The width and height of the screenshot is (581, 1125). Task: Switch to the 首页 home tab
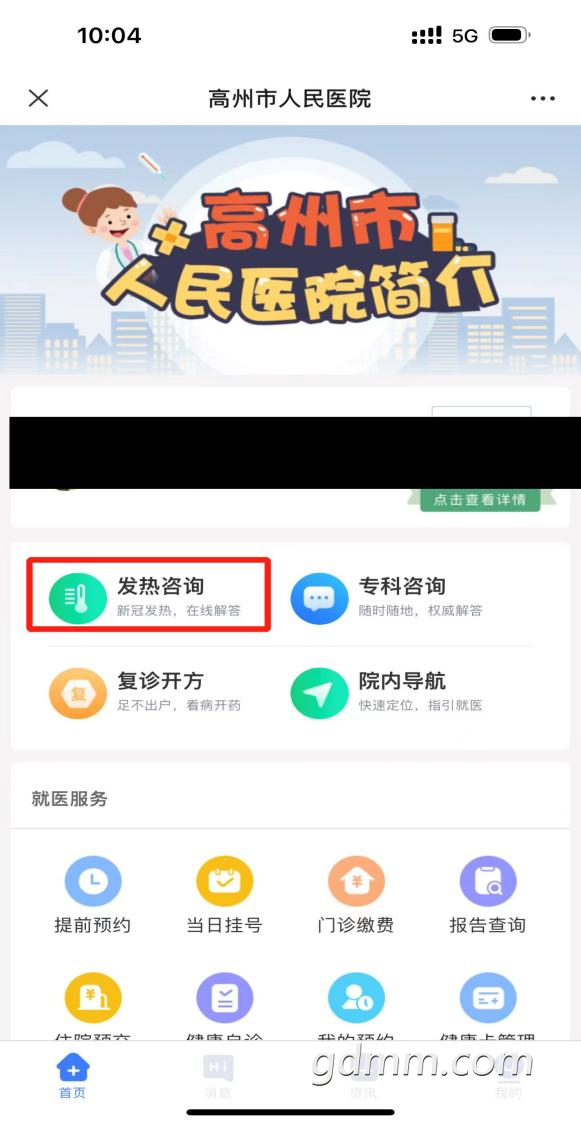72,1075
